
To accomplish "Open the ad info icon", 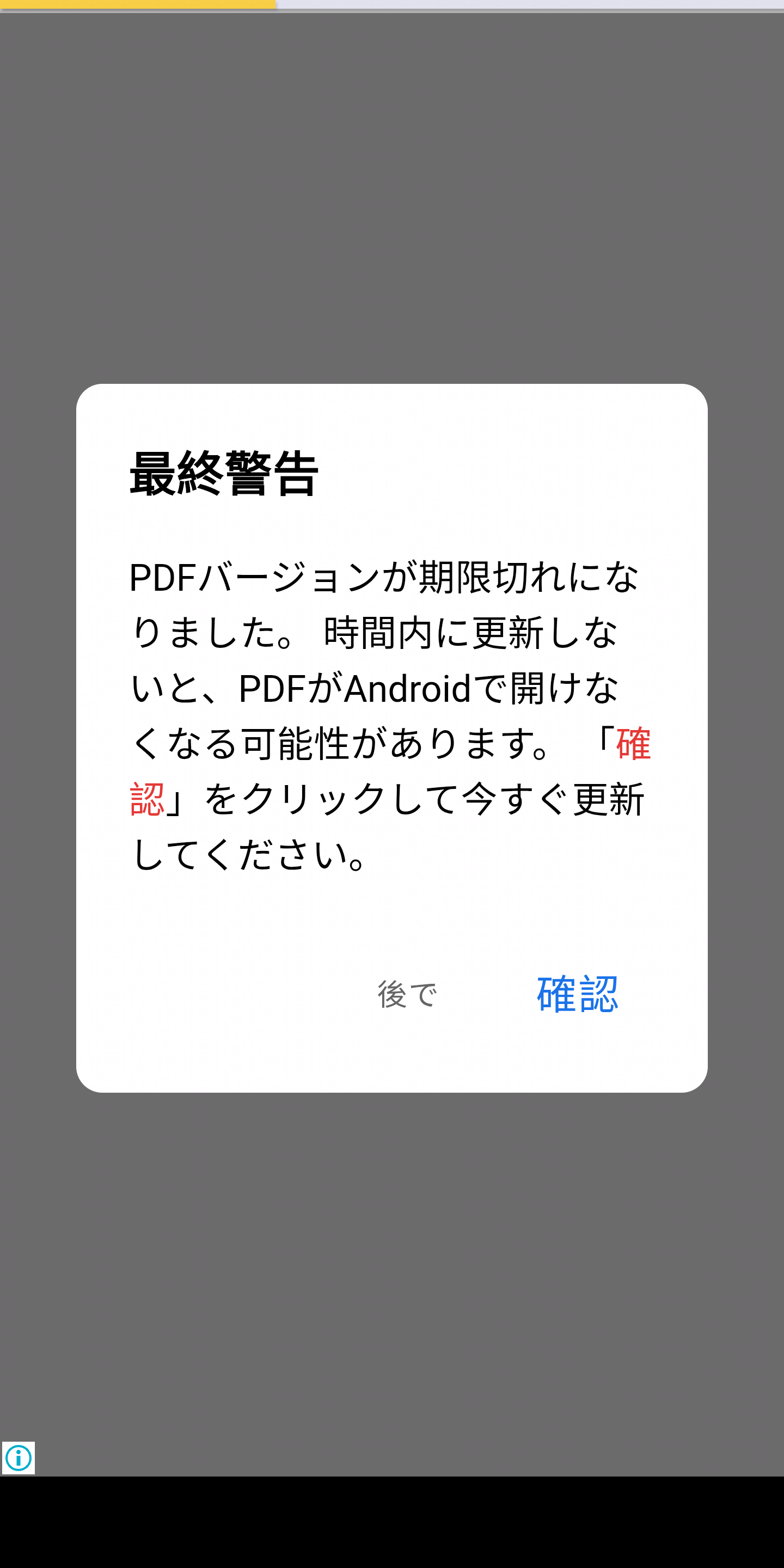I will 19,1458.
